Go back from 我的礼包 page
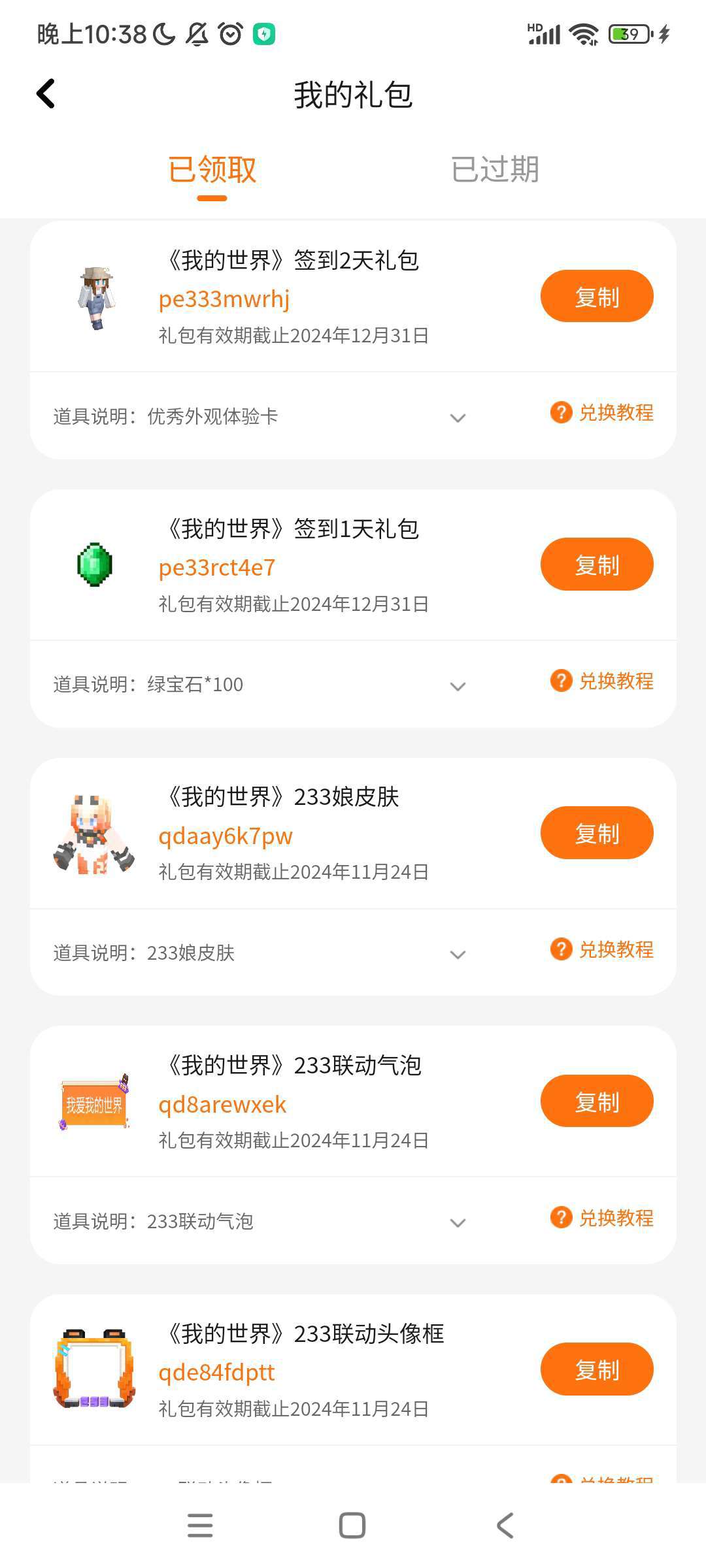The height and width of the screenshot is (1568, 706). point(46,94)
